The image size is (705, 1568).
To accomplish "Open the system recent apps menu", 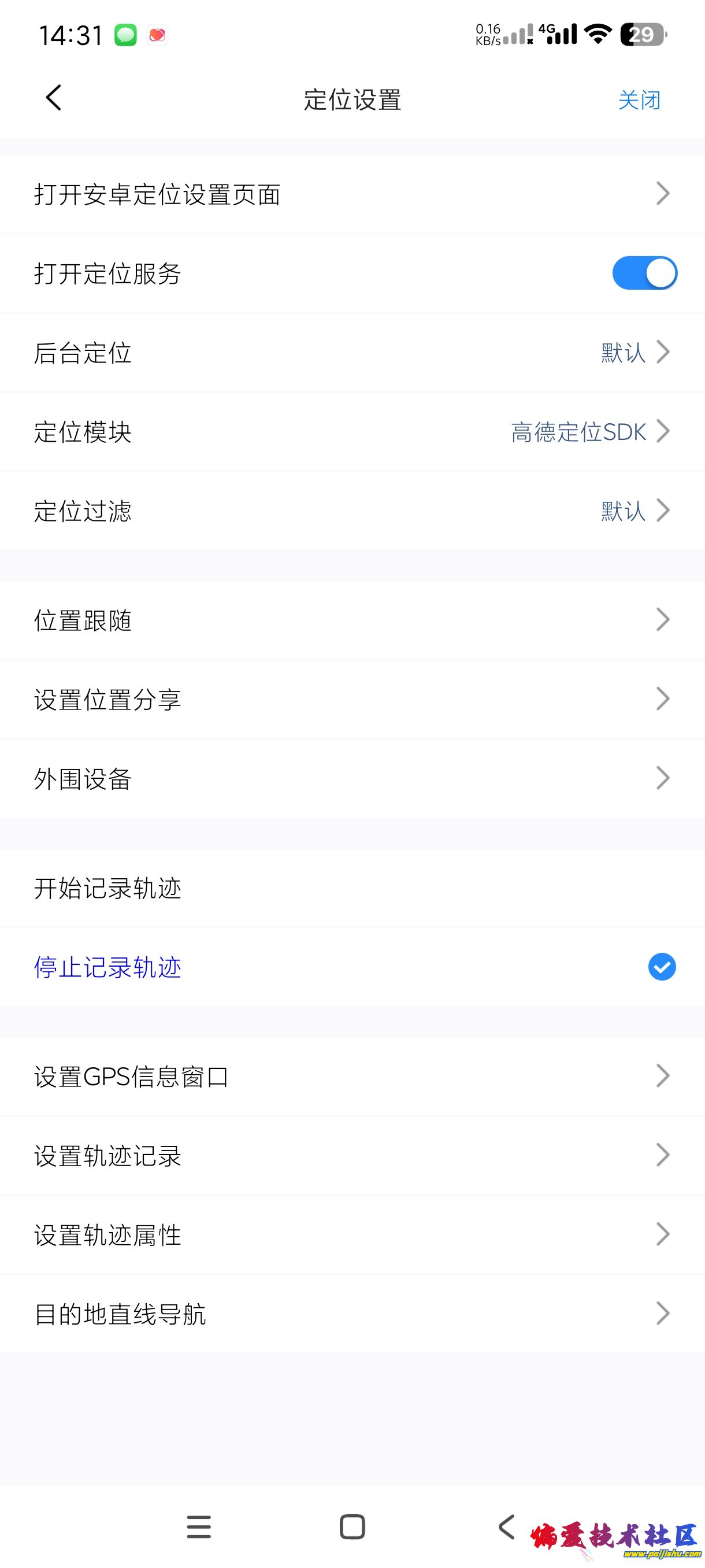I will pos(199,1527).
